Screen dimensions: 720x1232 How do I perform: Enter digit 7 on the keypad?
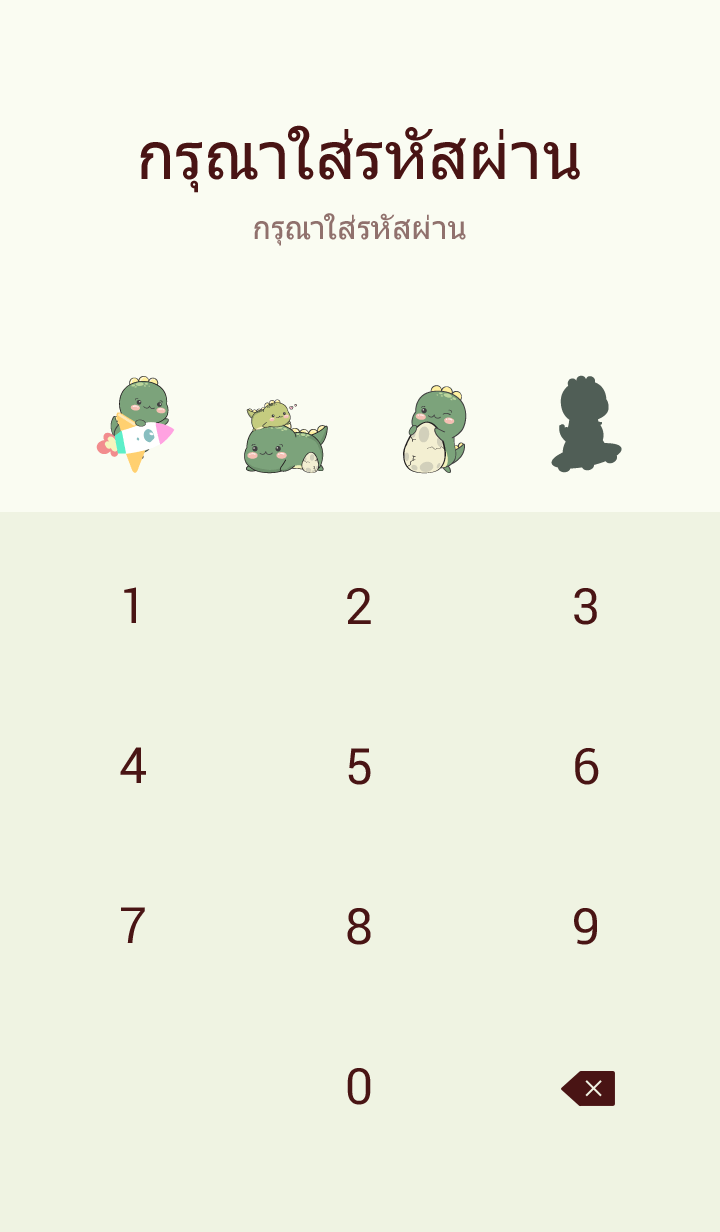[x=132, y=927]
